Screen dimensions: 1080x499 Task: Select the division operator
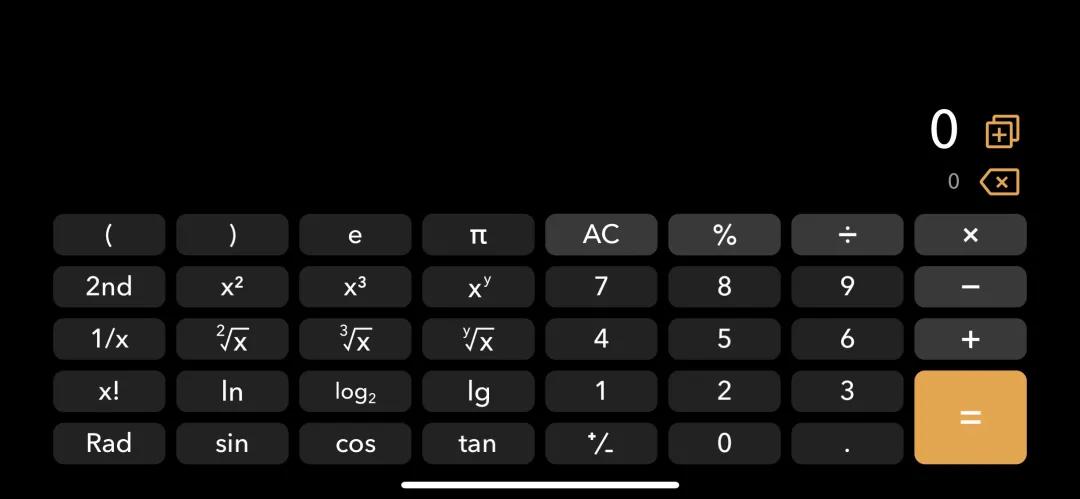point(847,235)
